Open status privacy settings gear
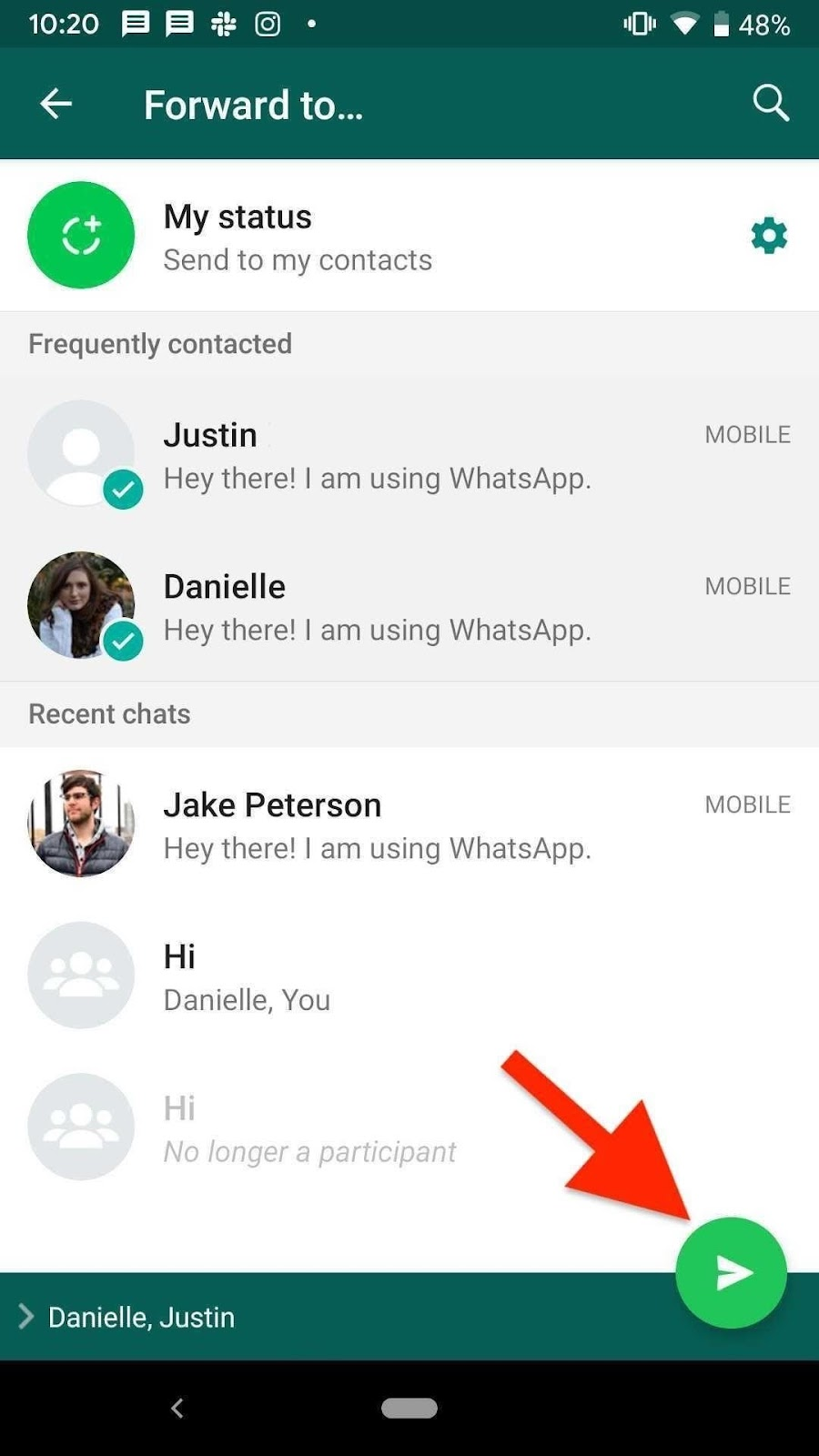The height and width of the screenshot is (1456, 819). pos(769,236)
